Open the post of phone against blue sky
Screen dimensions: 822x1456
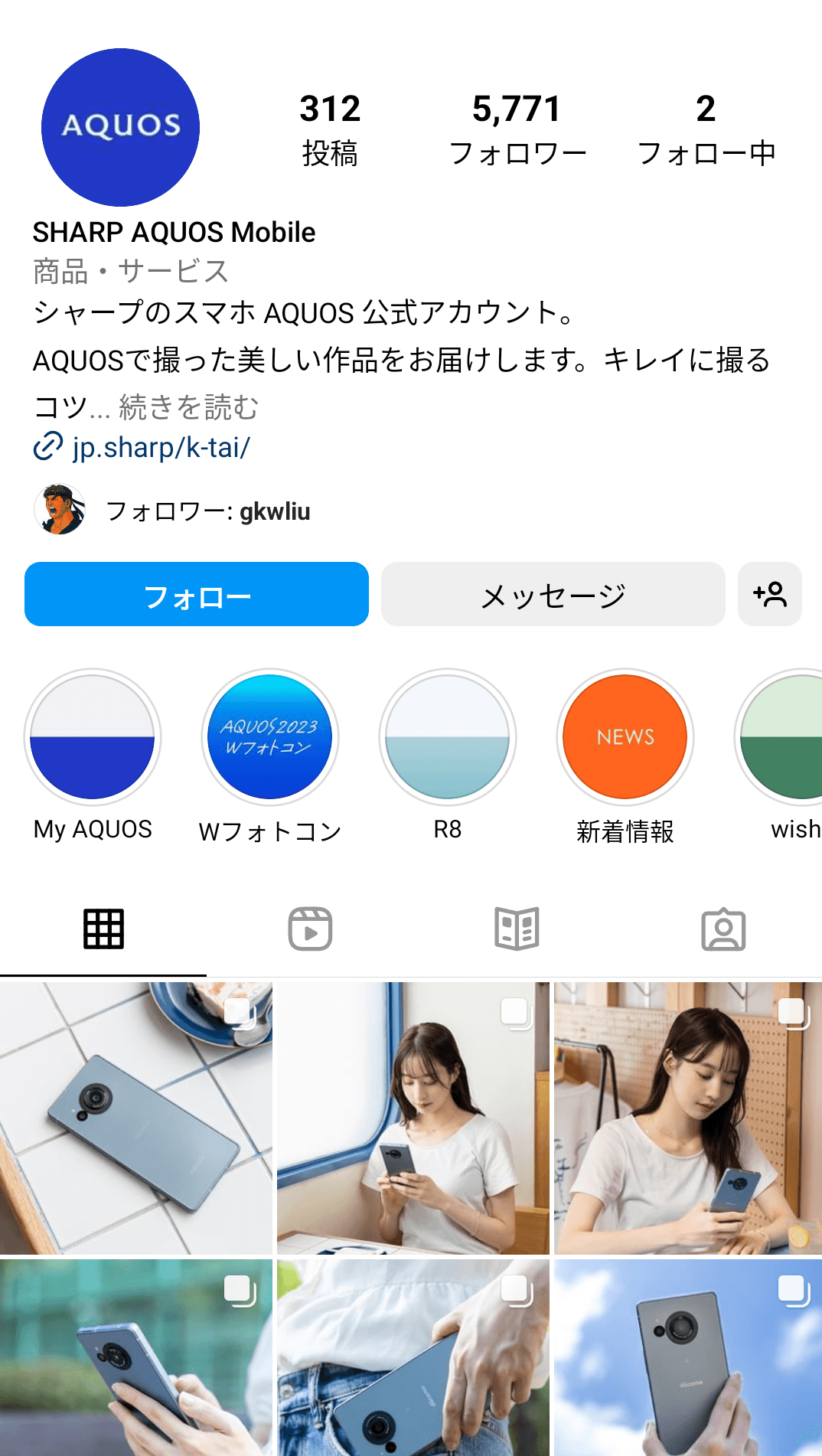(x=687, y=1357)
